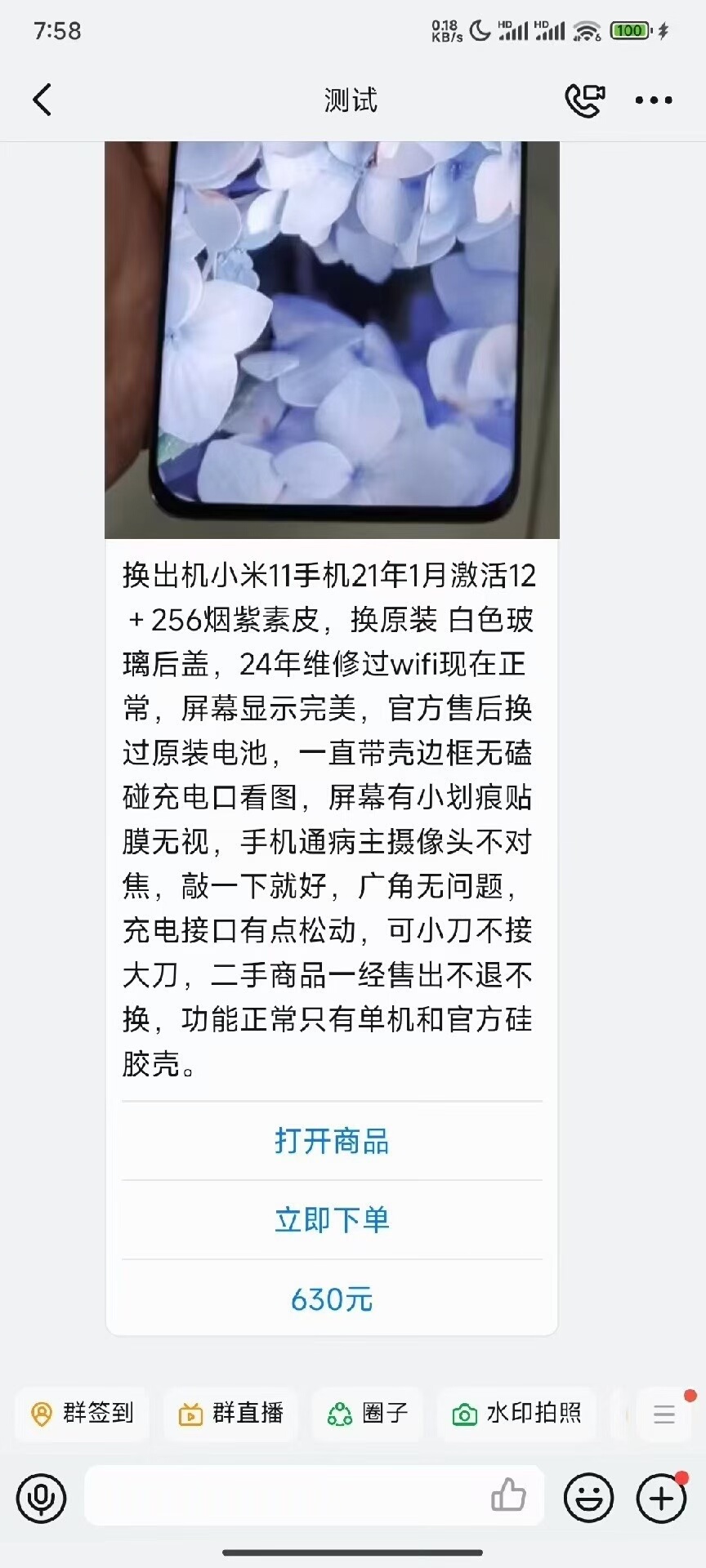Open the plus attachment menu

coord(661,1498)
